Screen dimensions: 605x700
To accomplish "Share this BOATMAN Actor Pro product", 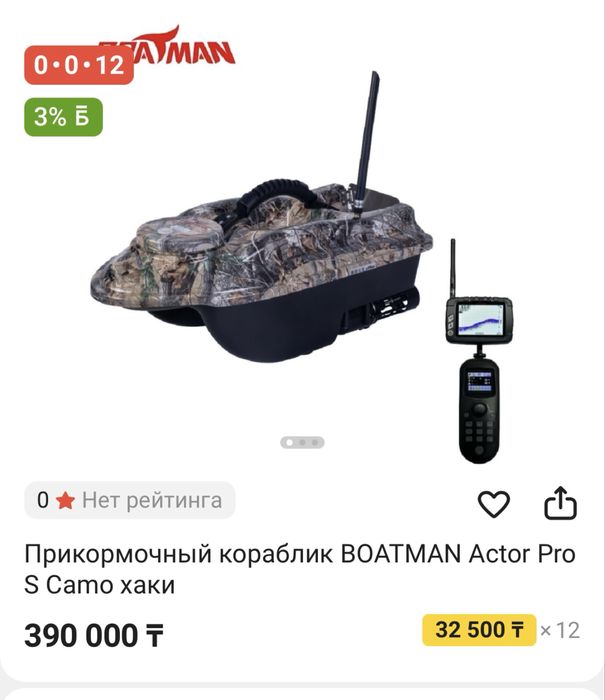I will (x=561, y=503).
